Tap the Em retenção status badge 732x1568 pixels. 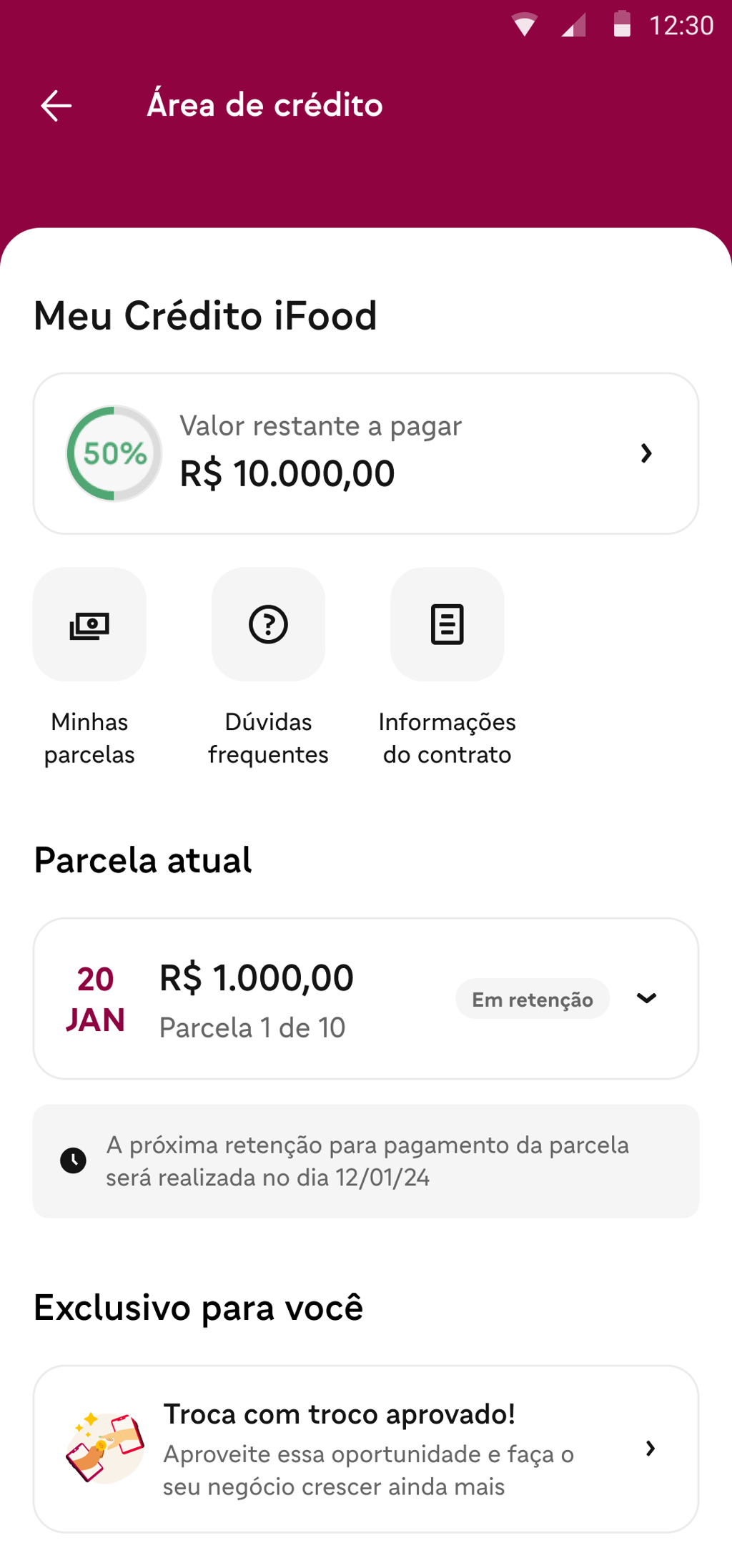click(x=533, y=998)
